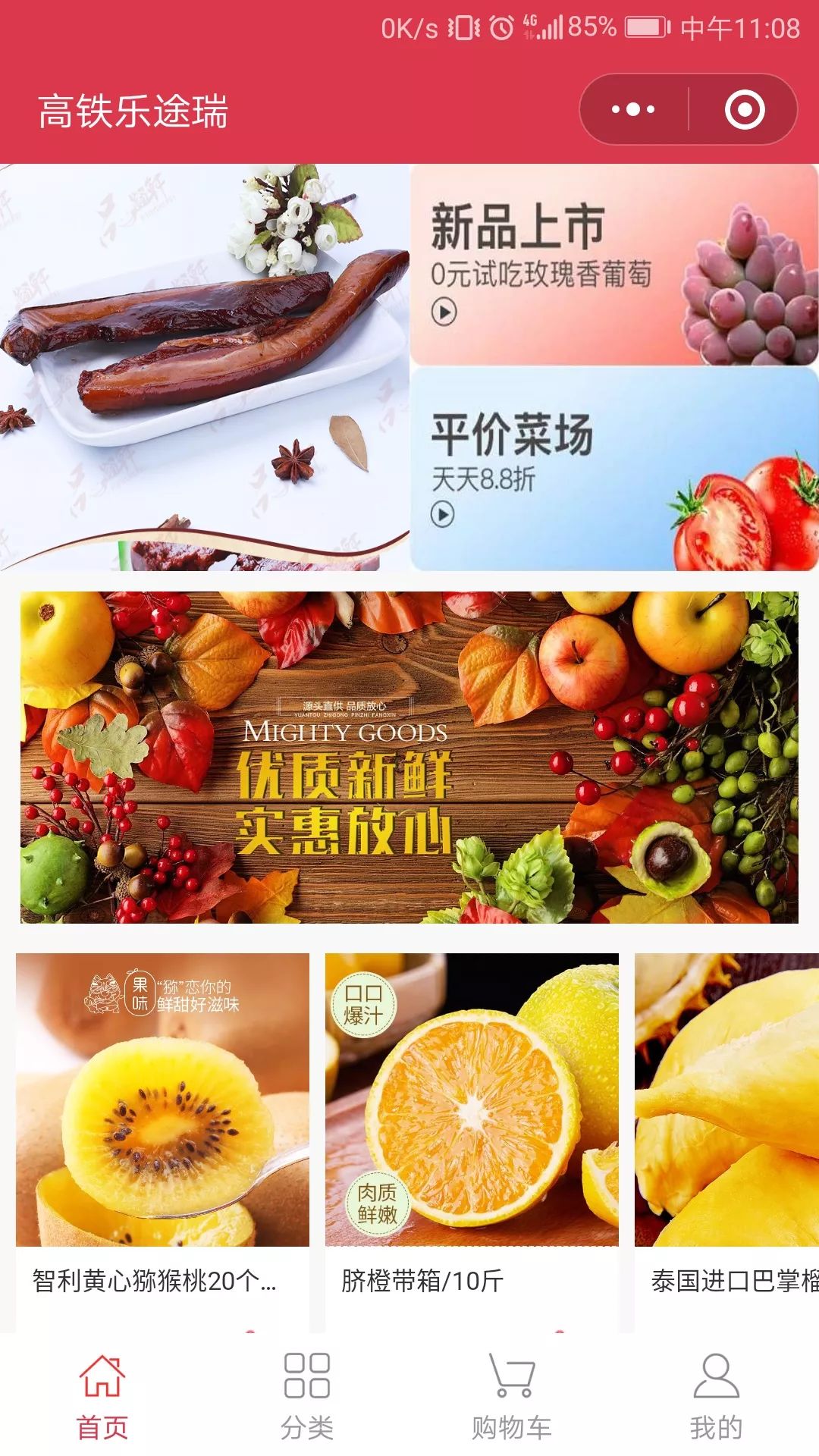819x1456 pixels.
Task: Go to the 我的 profile tab
Action: click(716, 1395)
